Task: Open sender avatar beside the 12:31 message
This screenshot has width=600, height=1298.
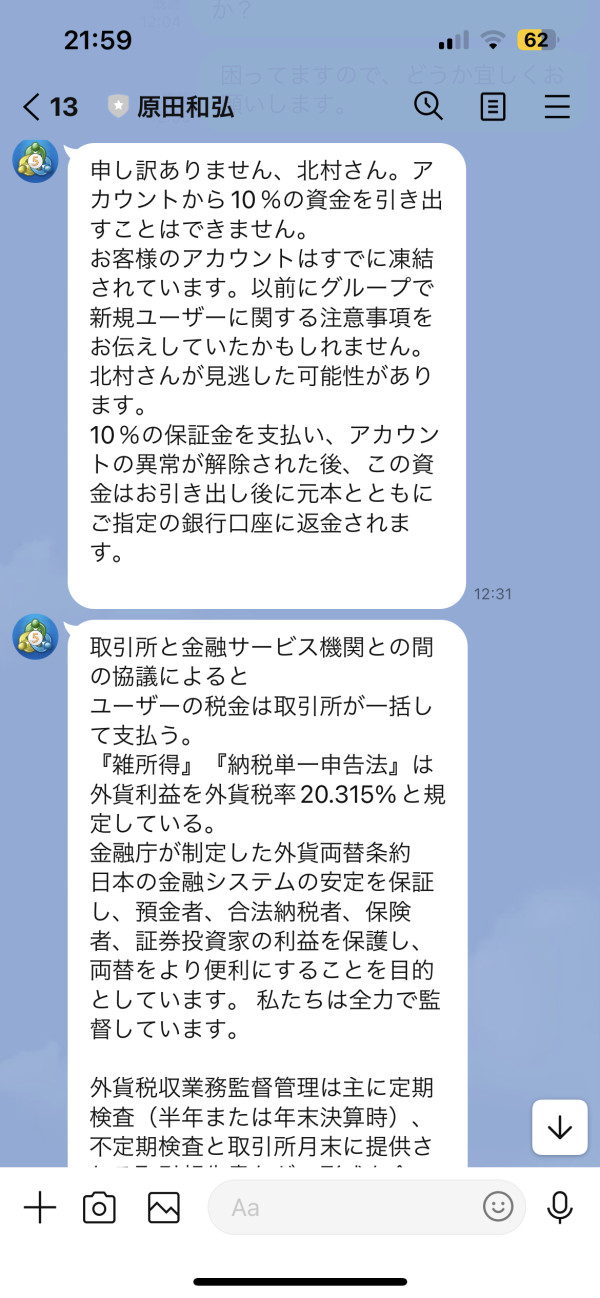Action: point(35,160)
